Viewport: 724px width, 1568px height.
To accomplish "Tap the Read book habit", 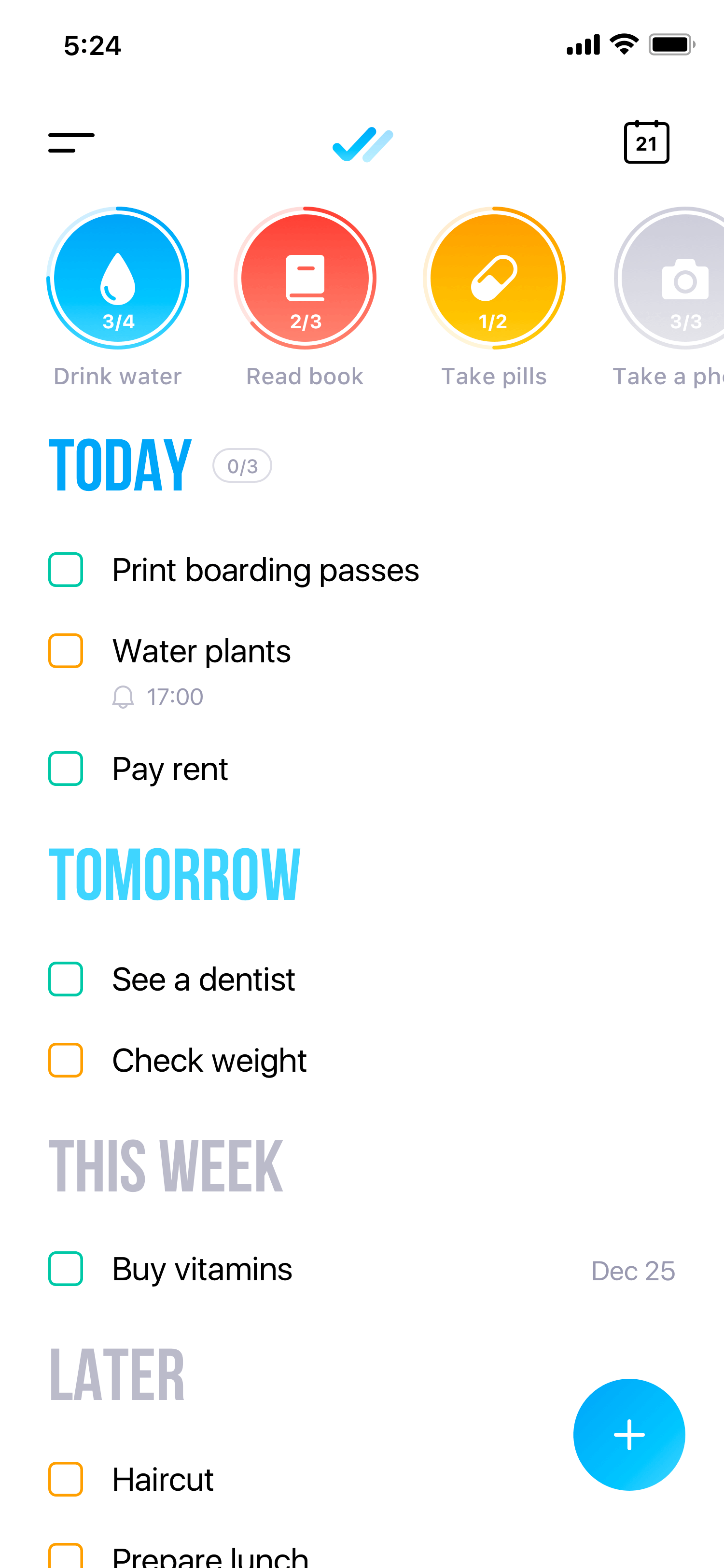I will [x=305, y=278].
